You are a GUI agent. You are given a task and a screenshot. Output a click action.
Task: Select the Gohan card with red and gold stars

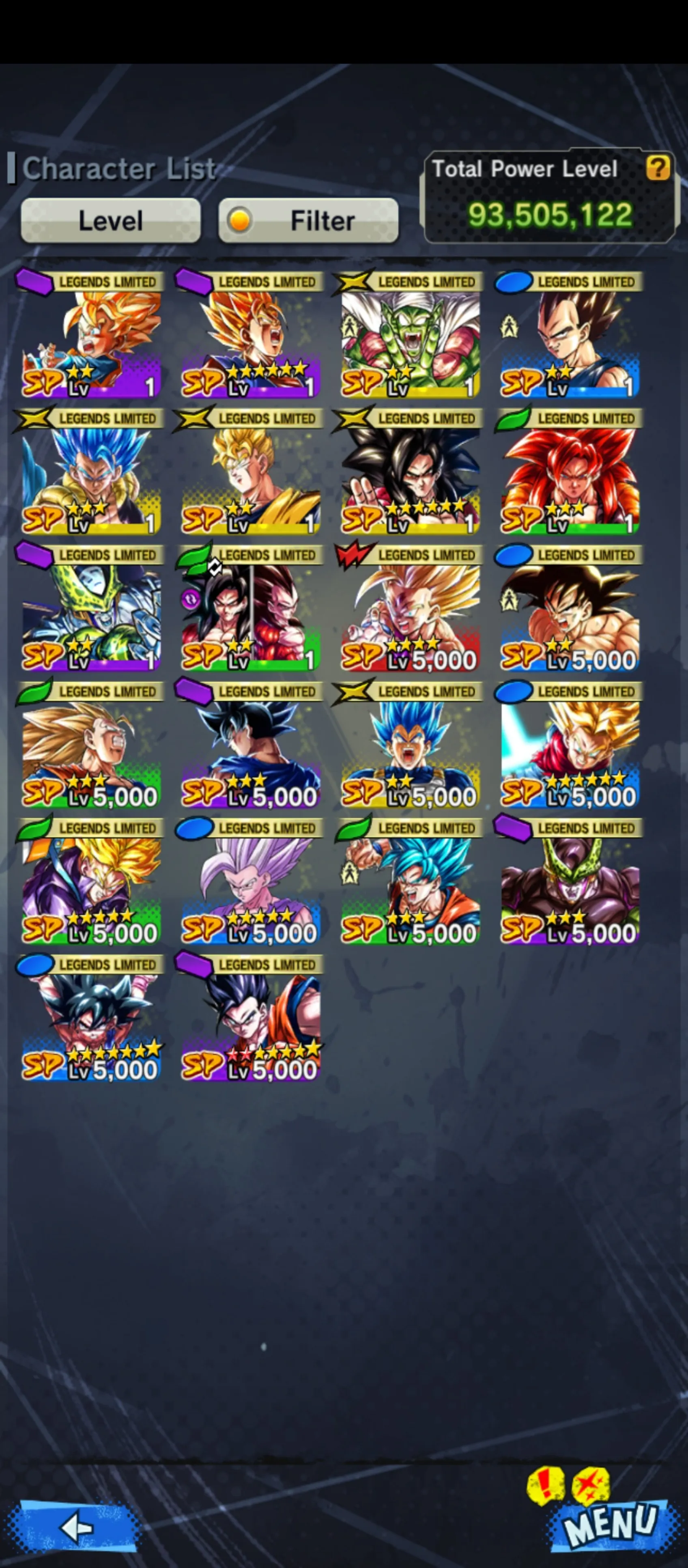[x=249, y=1019]
